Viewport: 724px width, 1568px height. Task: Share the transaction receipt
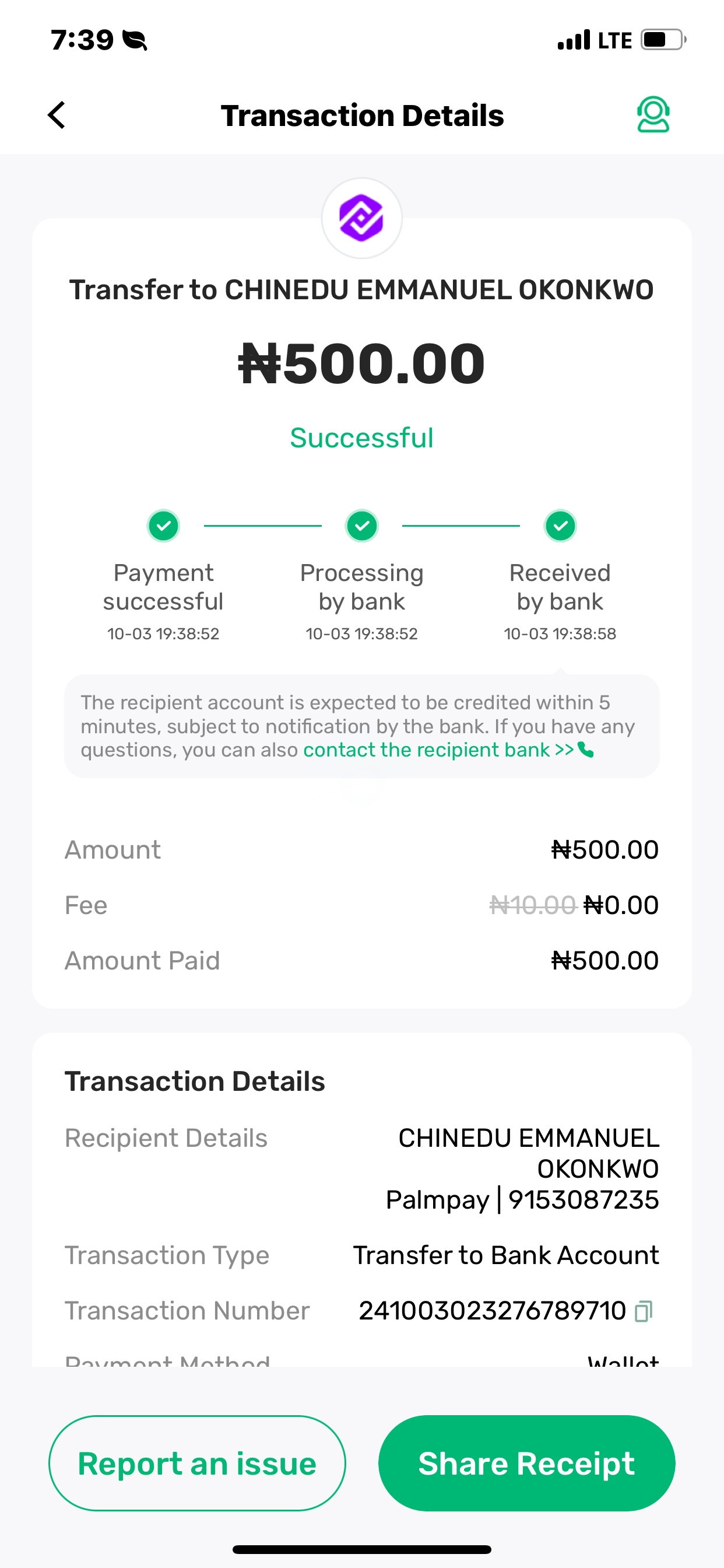(526, 1462)
